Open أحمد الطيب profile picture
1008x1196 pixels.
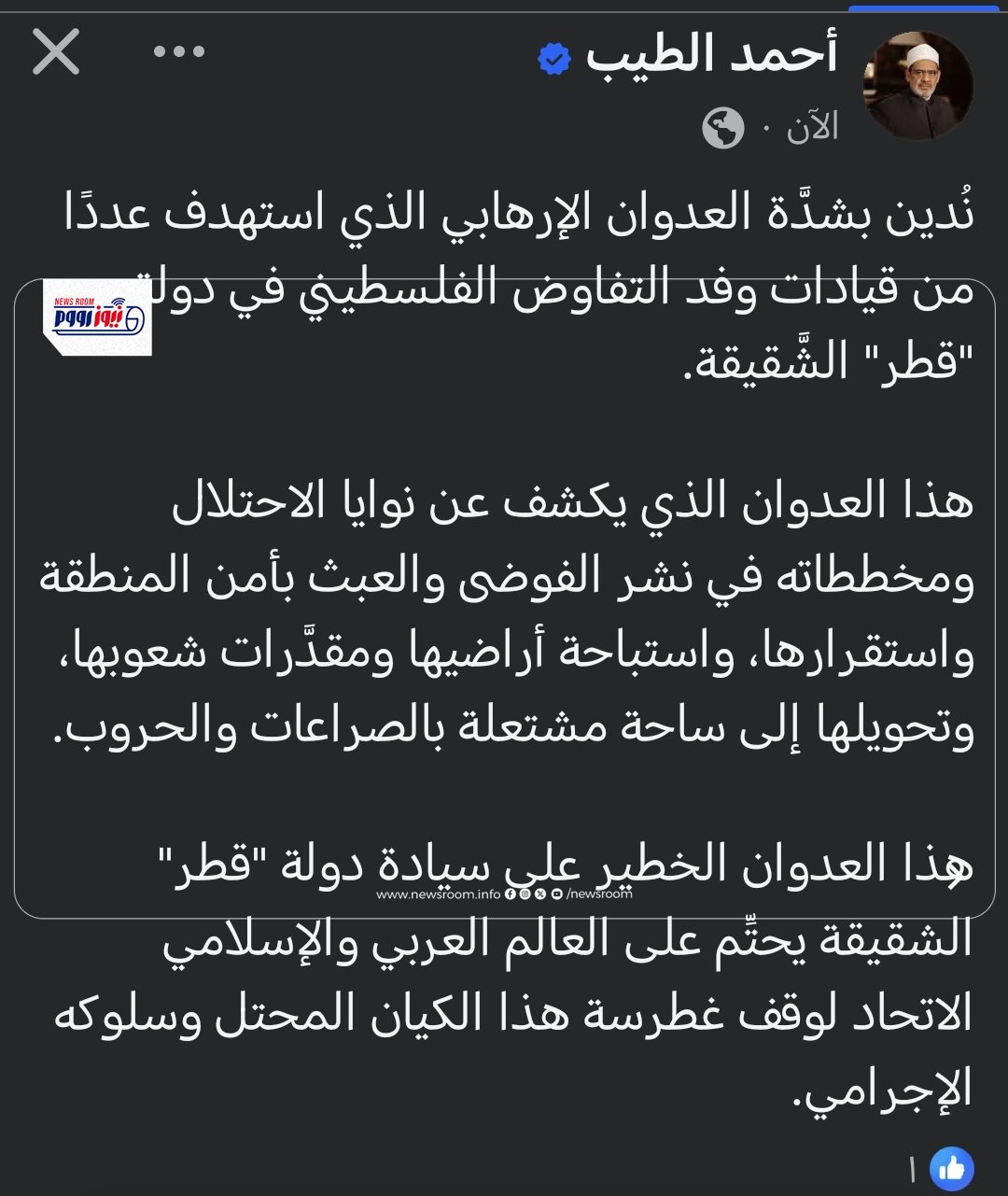pos(917,86)
